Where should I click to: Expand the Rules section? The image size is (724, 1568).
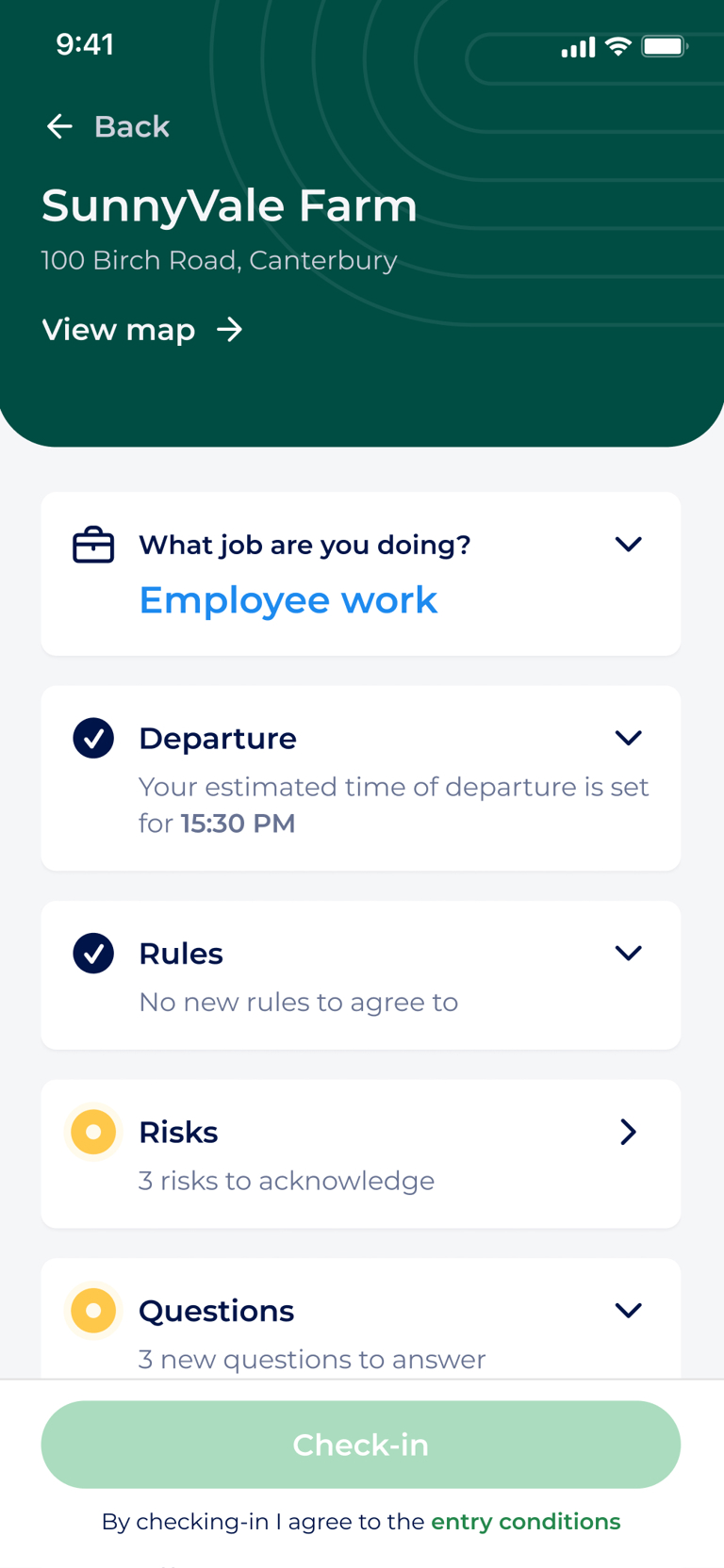pos(628,953)
